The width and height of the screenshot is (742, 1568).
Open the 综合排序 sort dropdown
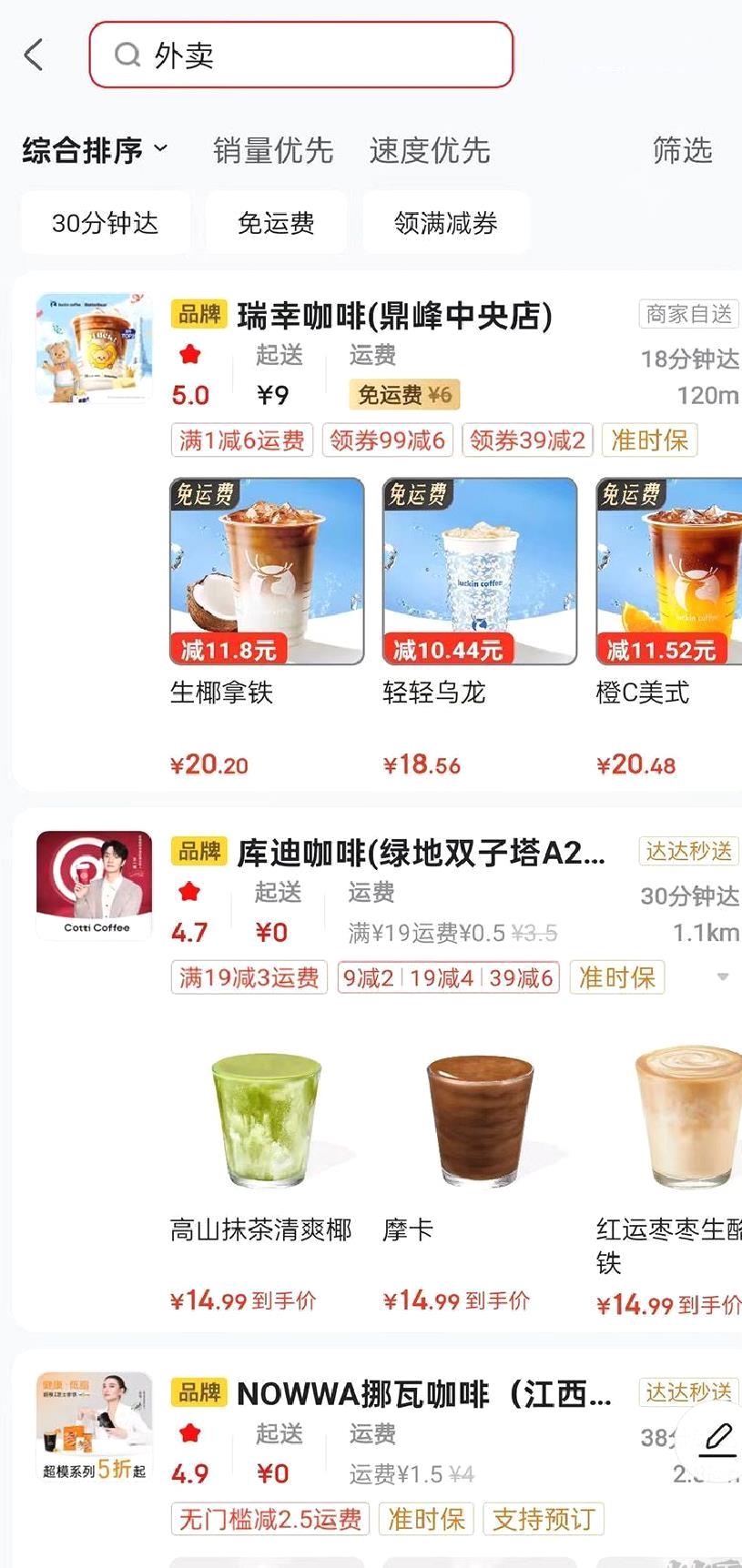click(x=95, y=150)
